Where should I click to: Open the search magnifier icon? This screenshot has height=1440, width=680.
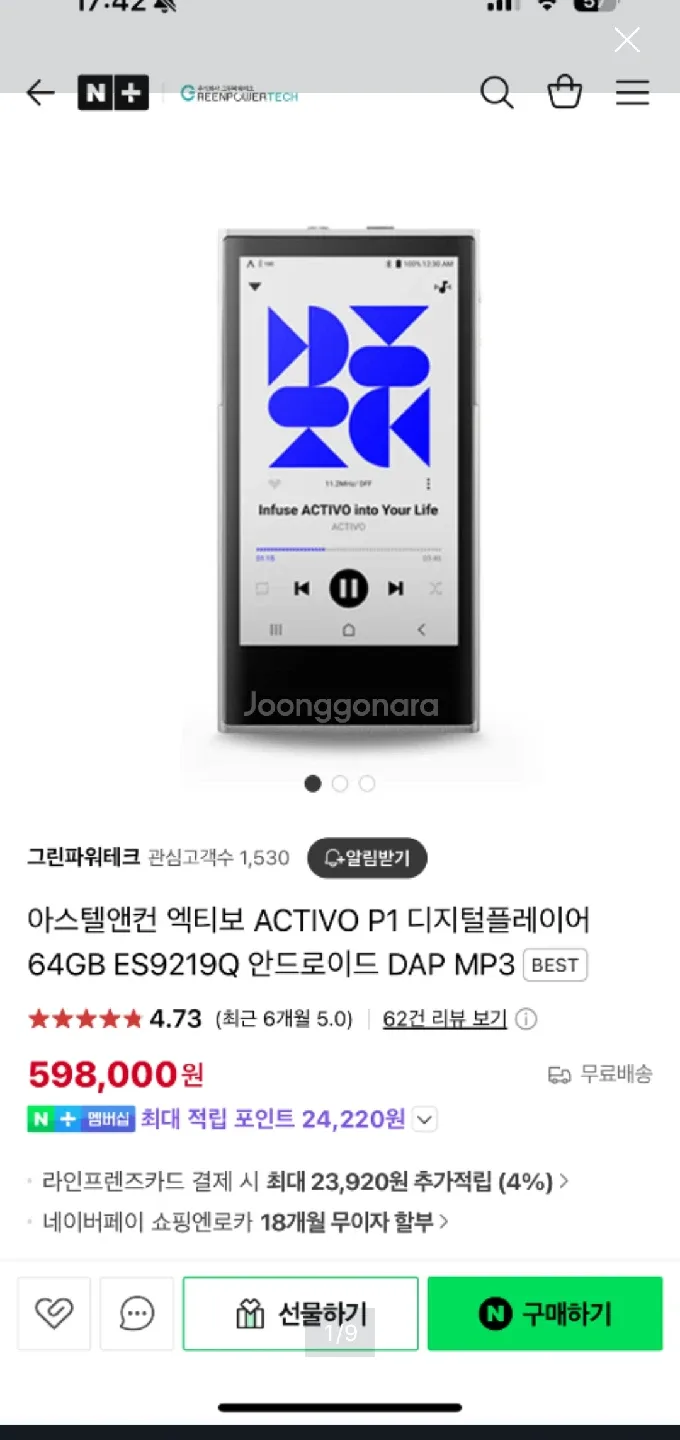pos(496,94)
